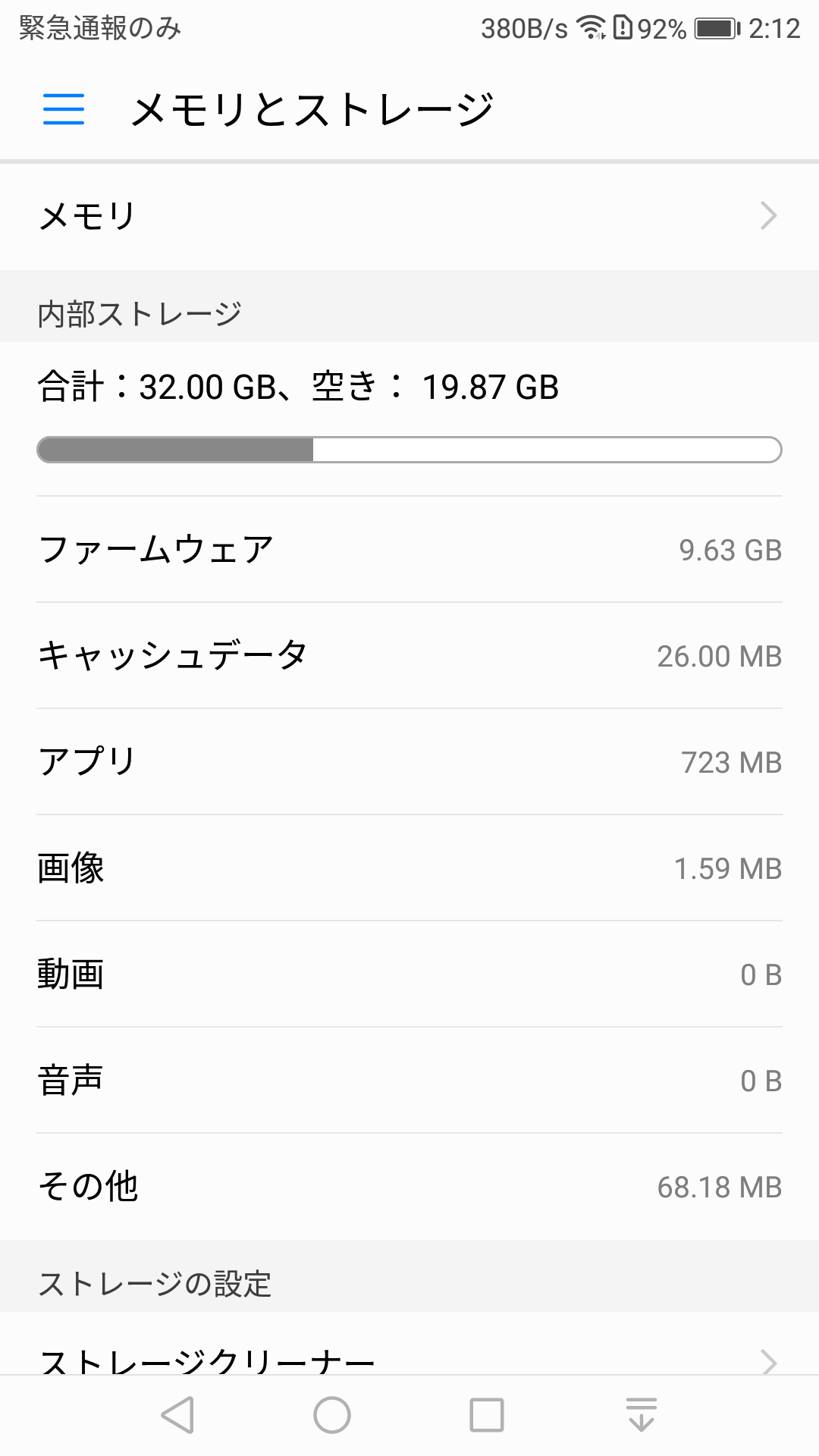Show recent apps

(487, 1415)
